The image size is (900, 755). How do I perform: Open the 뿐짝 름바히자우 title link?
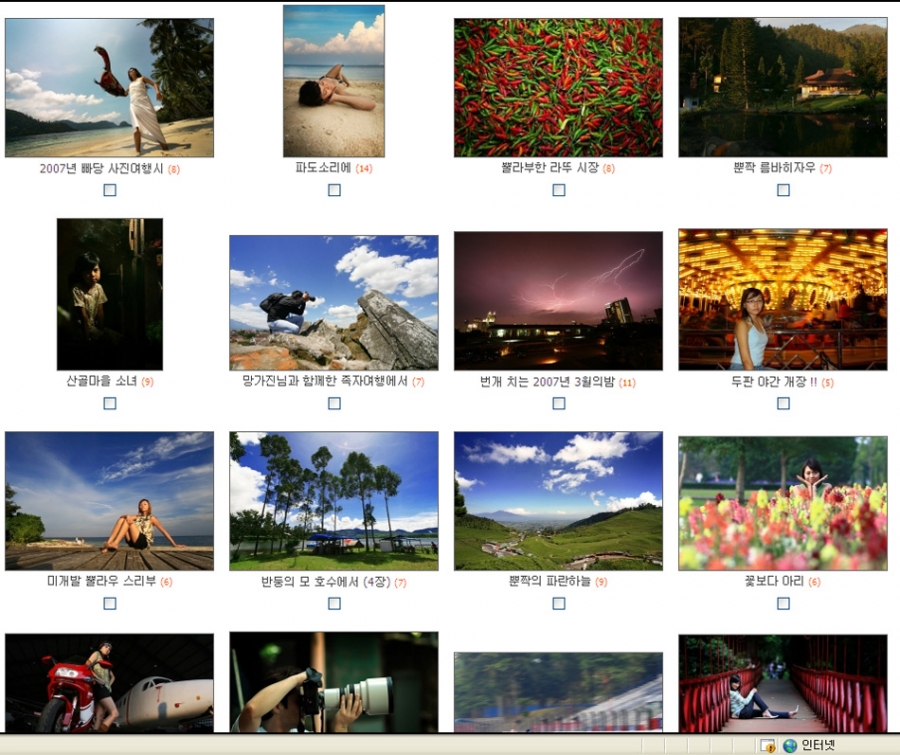click(x=775, y=168)
